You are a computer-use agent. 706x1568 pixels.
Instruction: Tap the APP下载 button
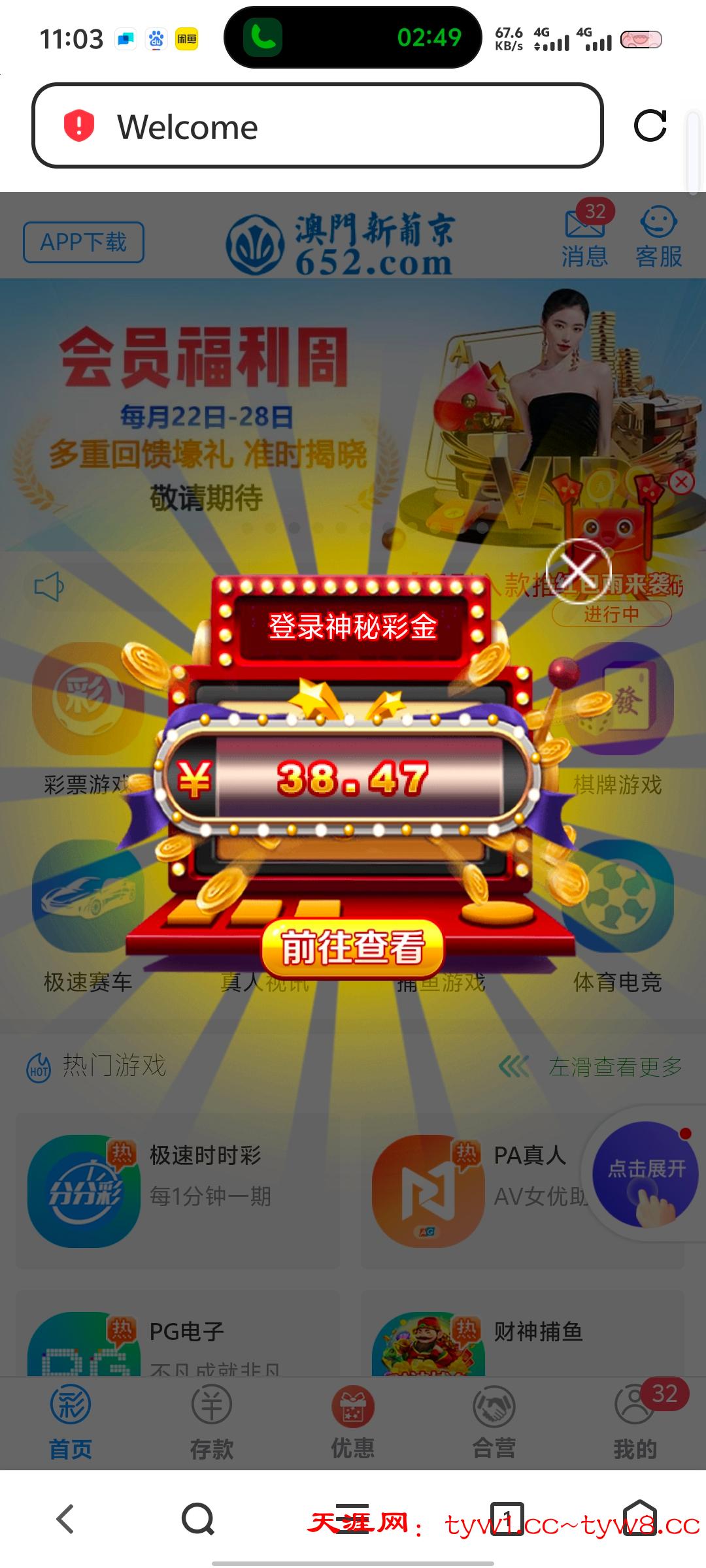tap(84, 242)
